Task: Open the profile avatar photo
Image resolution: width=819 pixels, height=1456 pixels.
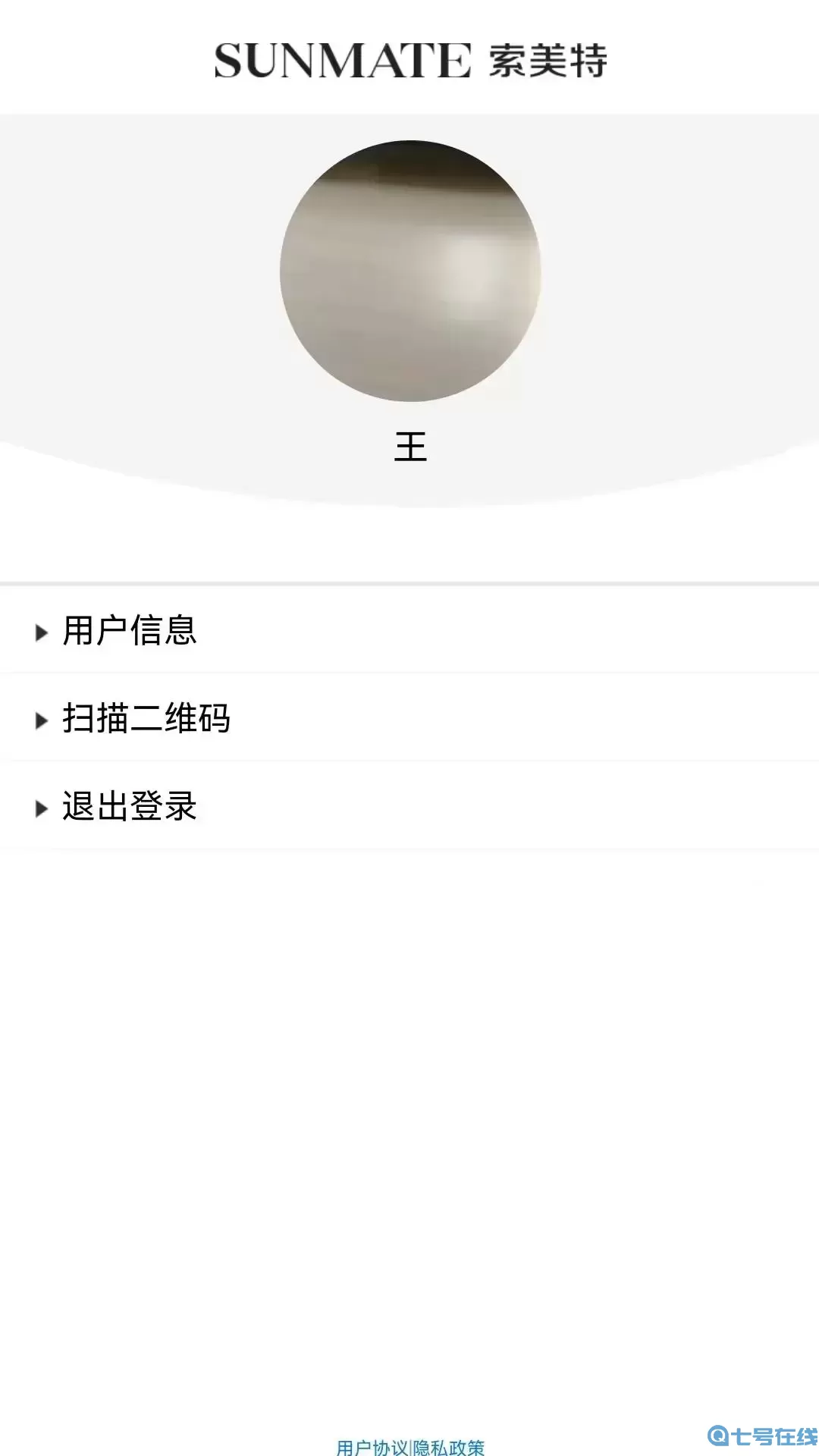Action: click(409, 267)
